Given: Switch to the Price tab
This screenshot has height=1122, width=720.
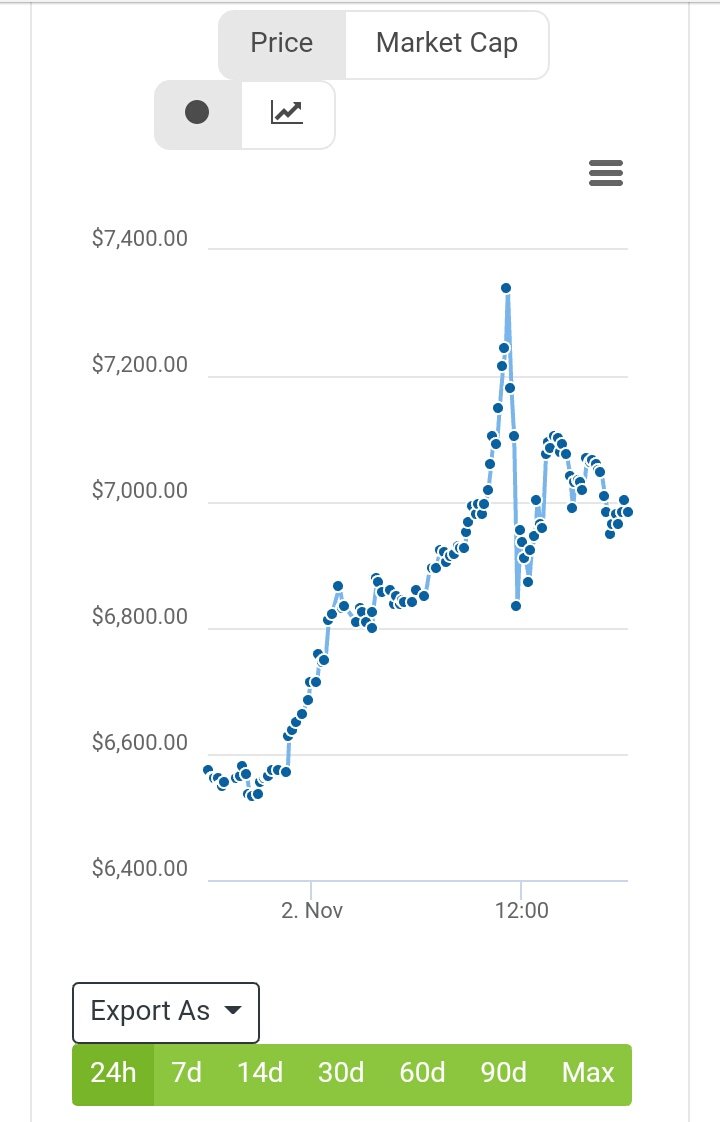Looking at the screenshot, I should click(x=282, y=44).
